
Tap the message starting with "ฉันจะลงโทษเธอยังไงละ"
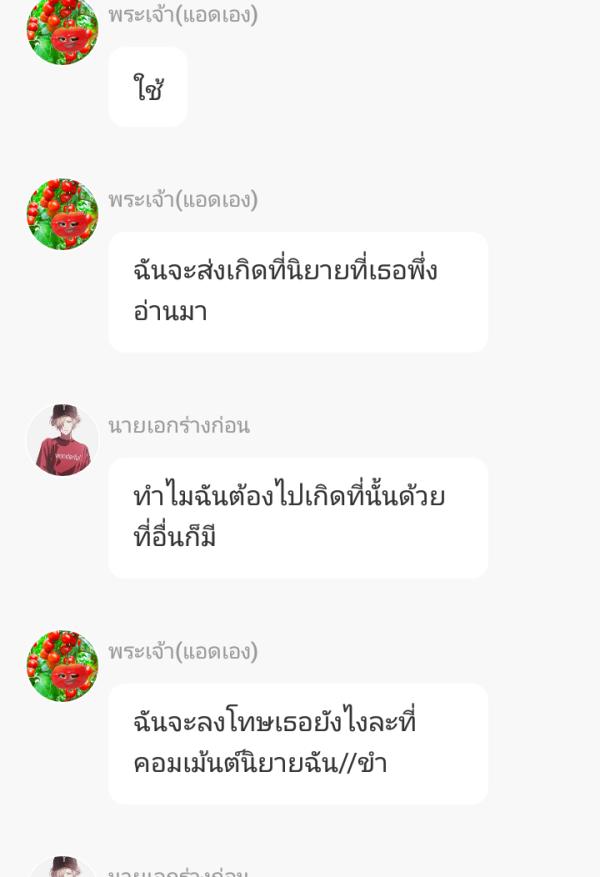(x=297, y=743)
